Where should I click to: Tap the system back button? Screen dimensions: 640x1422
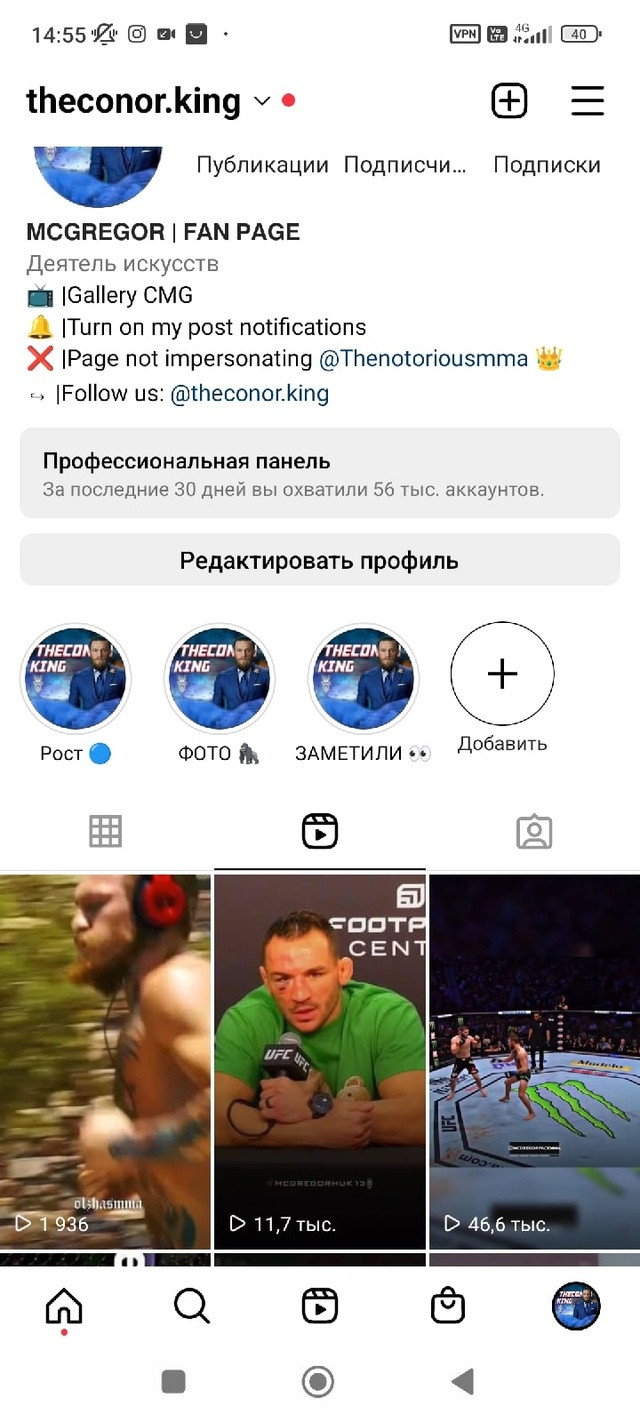[x=462, y=1381]
